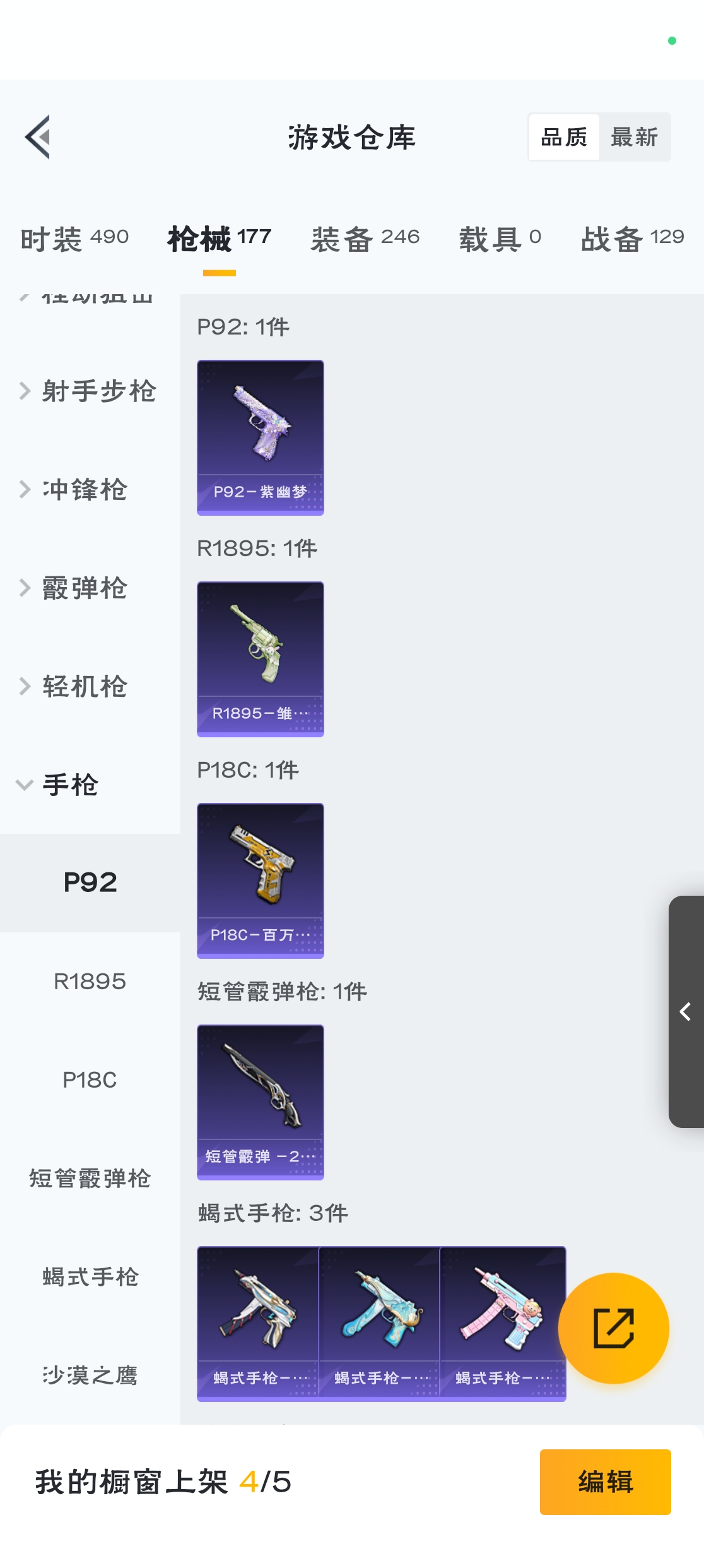Switch to 战备 tab

click(x=632, y=239)
